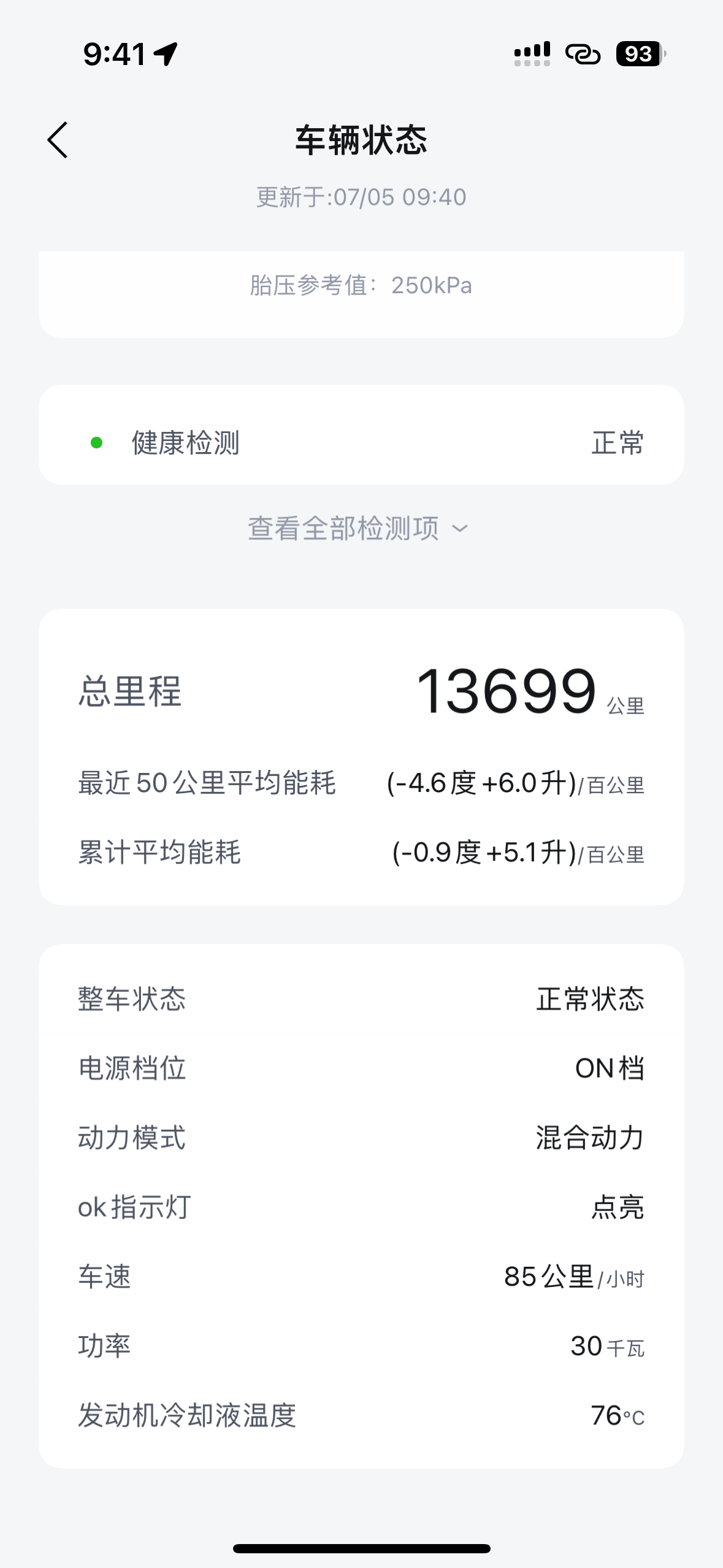Tap the location arrow in status bar
Viewport: 723px width, 1568px height.
coord(163,54)
